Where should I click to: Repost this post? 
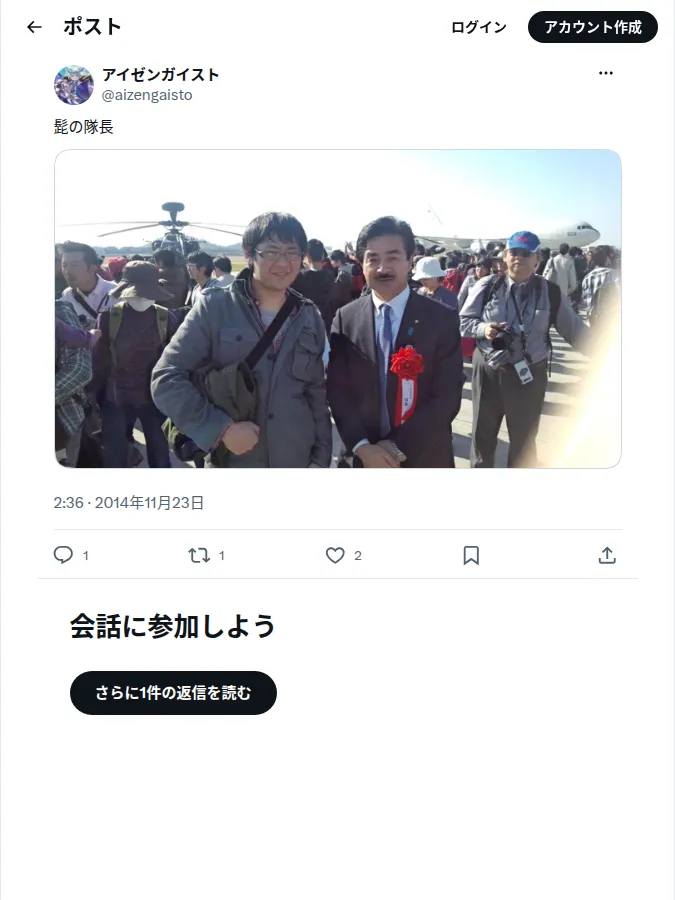coord(199,555)
